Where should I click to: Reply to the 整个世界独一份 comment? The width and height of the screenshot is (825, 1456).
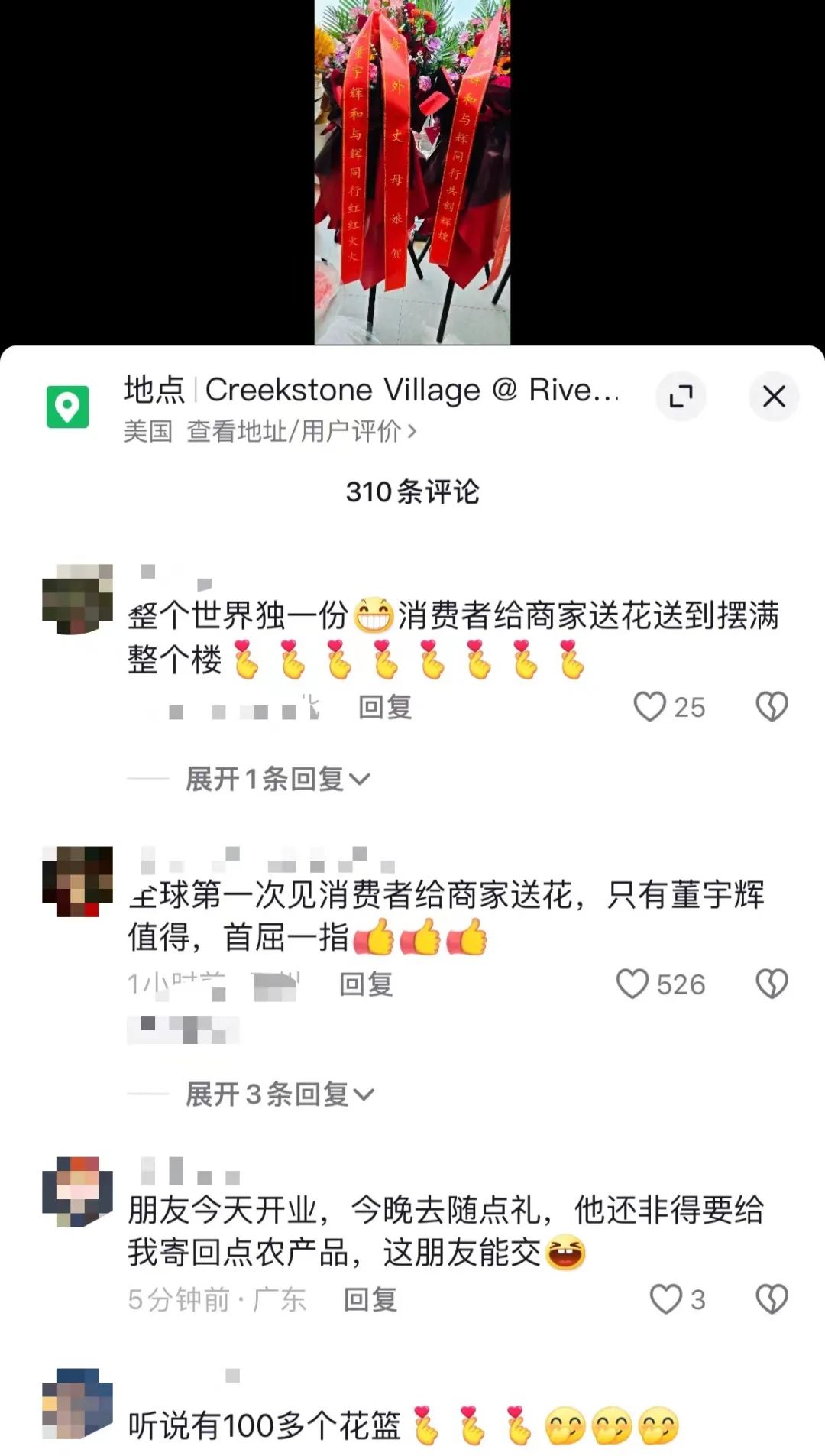click(x=385, y=707)
